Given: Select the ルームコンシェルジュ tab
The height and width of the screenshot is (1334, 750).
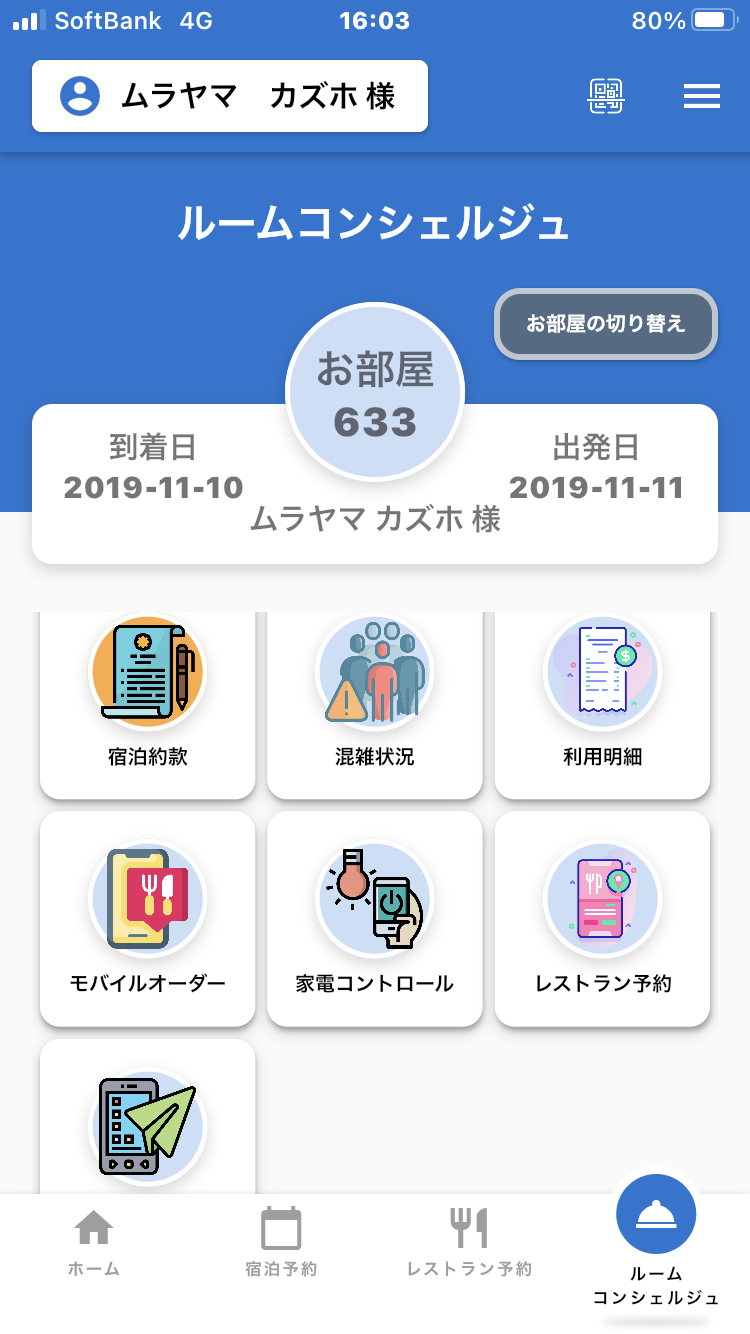Looking at the screenshot, I should coord(656,1243).
